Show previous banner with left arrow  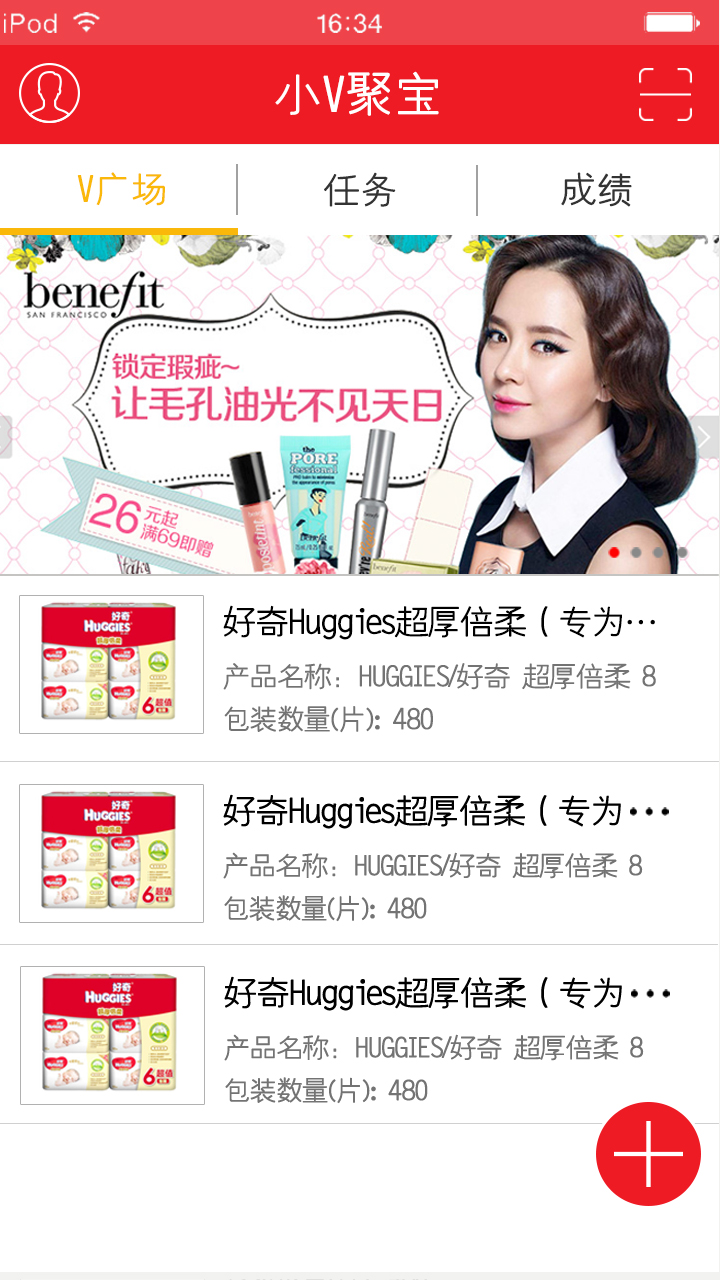click(6, 437)
